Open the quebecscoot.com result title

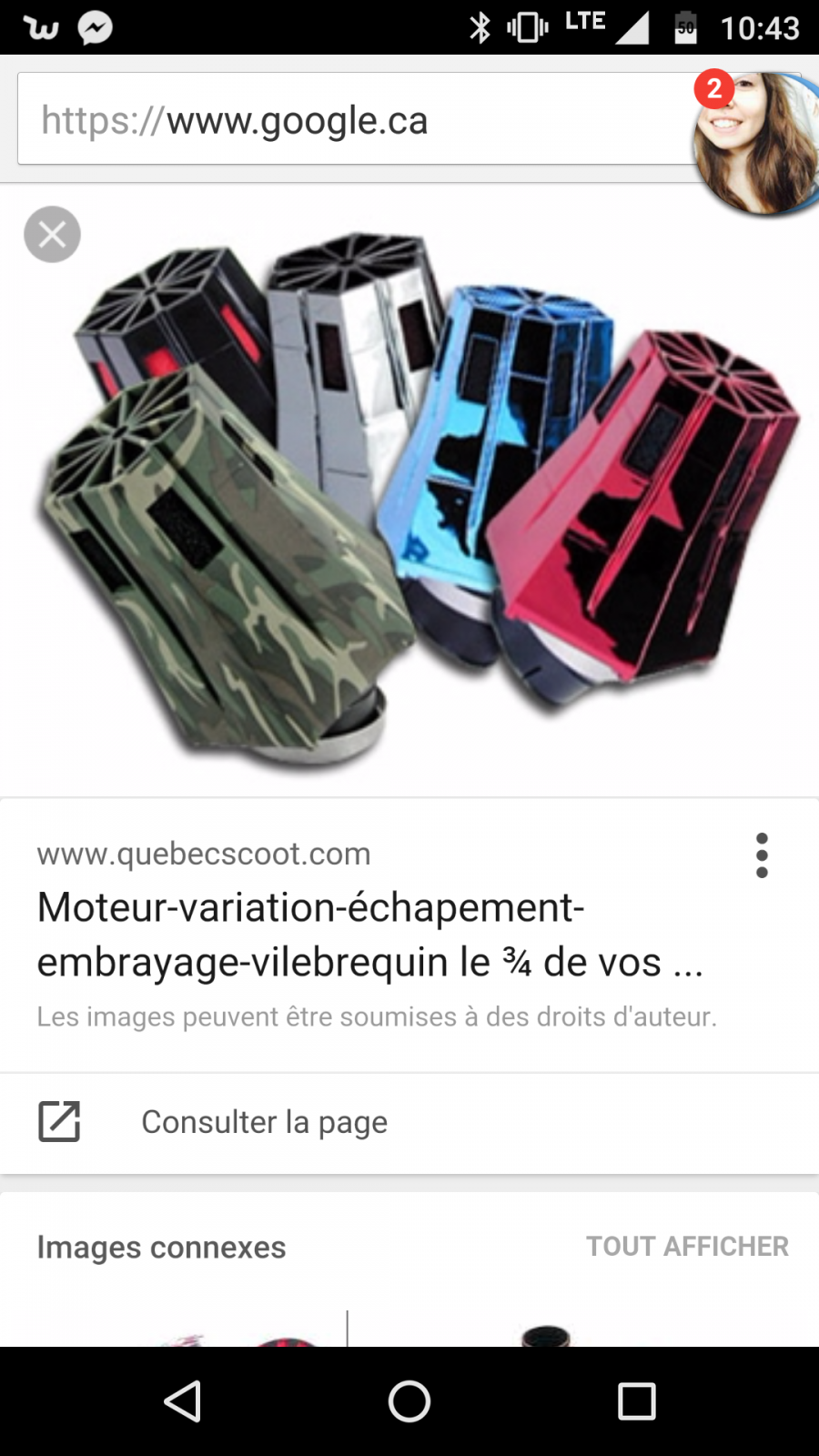[370, 935]
